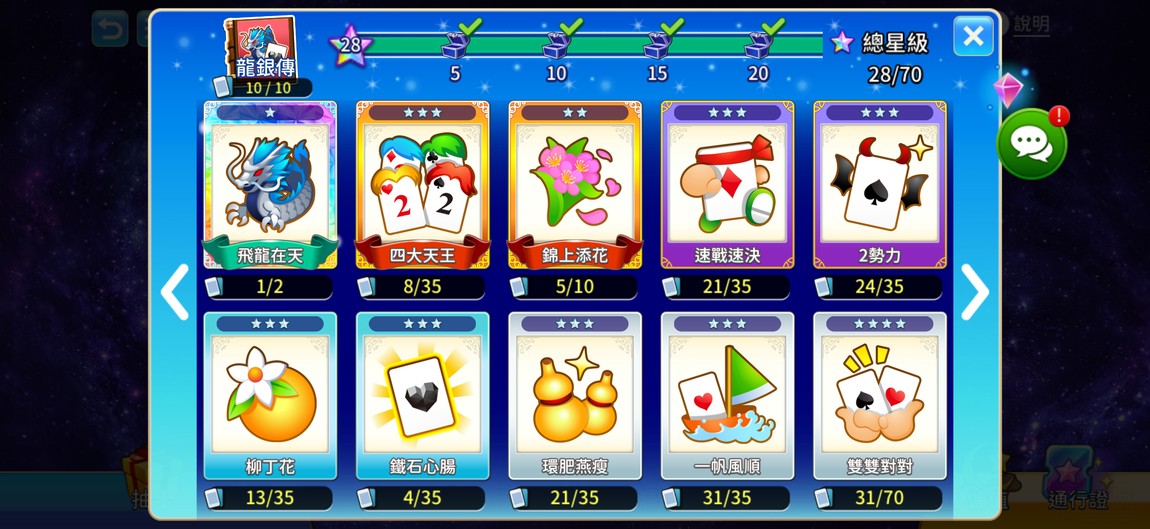Image resolution: width=1150 pixels, height=529 pixels.
Task: Open the 飛龍在天 dragon card
Action: (x=270, y=185)
